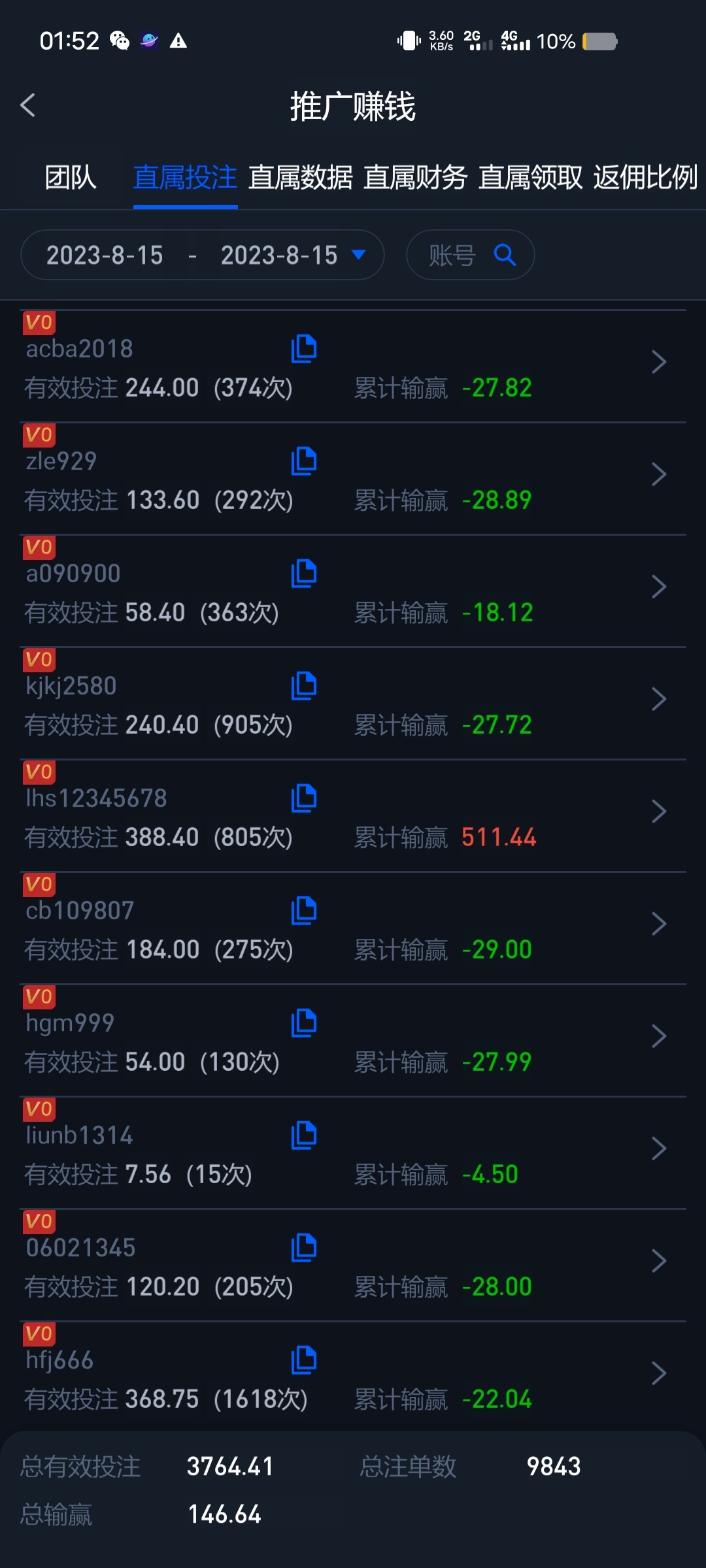Screen dimensions: 706x1568
Task: View the 返佣比例 tab
Action: (645, 178)
